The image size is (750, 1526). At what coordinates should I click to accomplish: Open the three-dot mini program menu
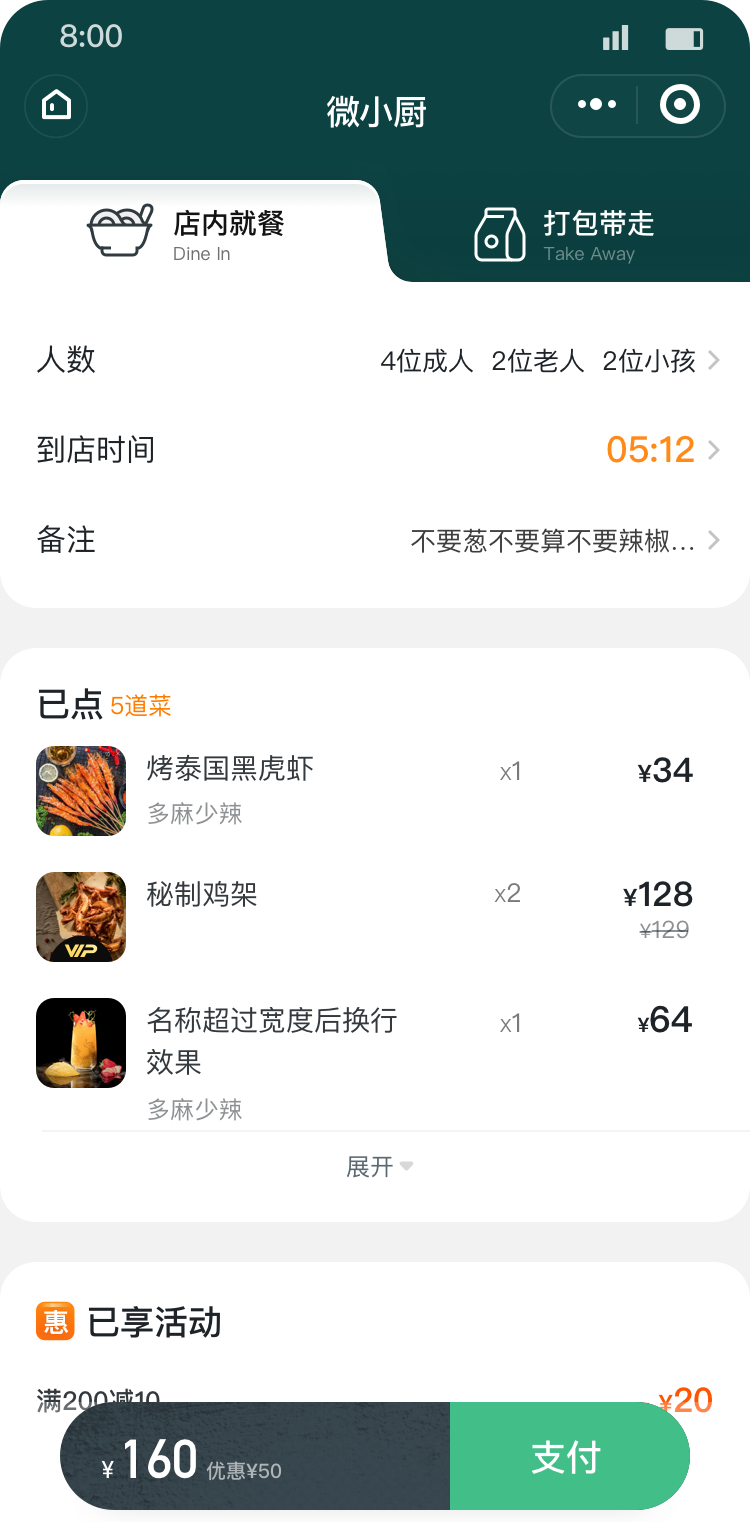[597, 105]
